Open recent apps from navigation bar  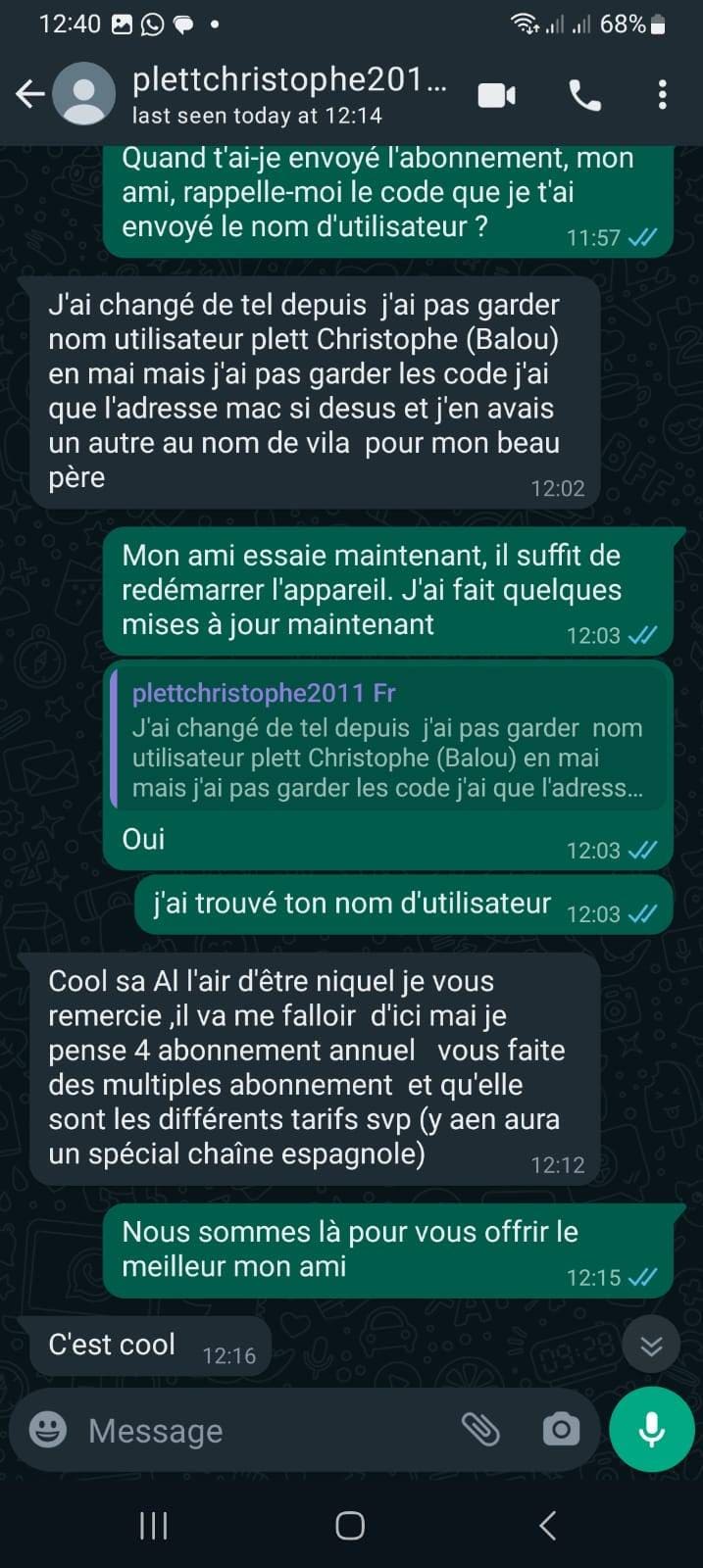154,1525
